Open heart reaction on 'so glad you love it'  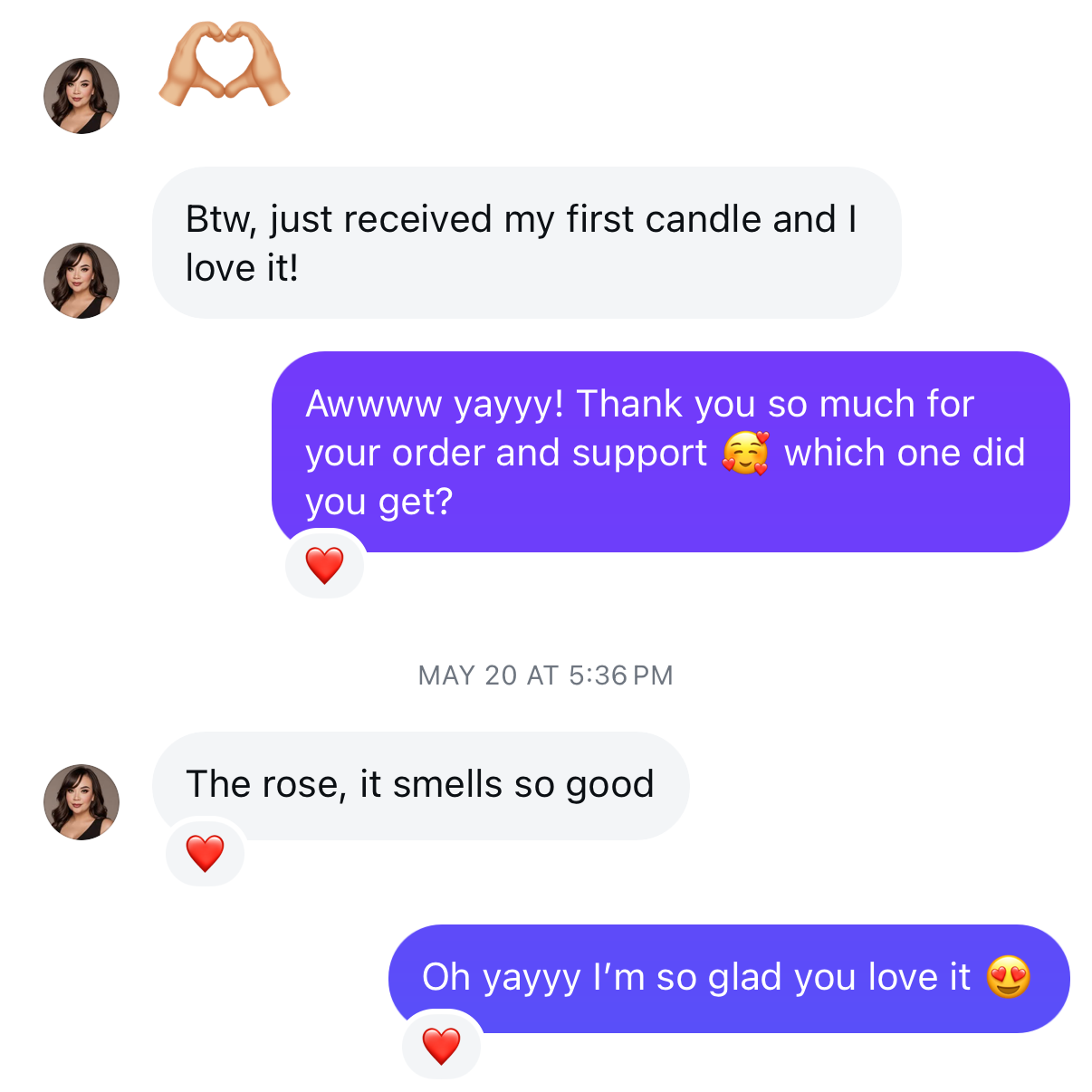(x=441, y=1046)
